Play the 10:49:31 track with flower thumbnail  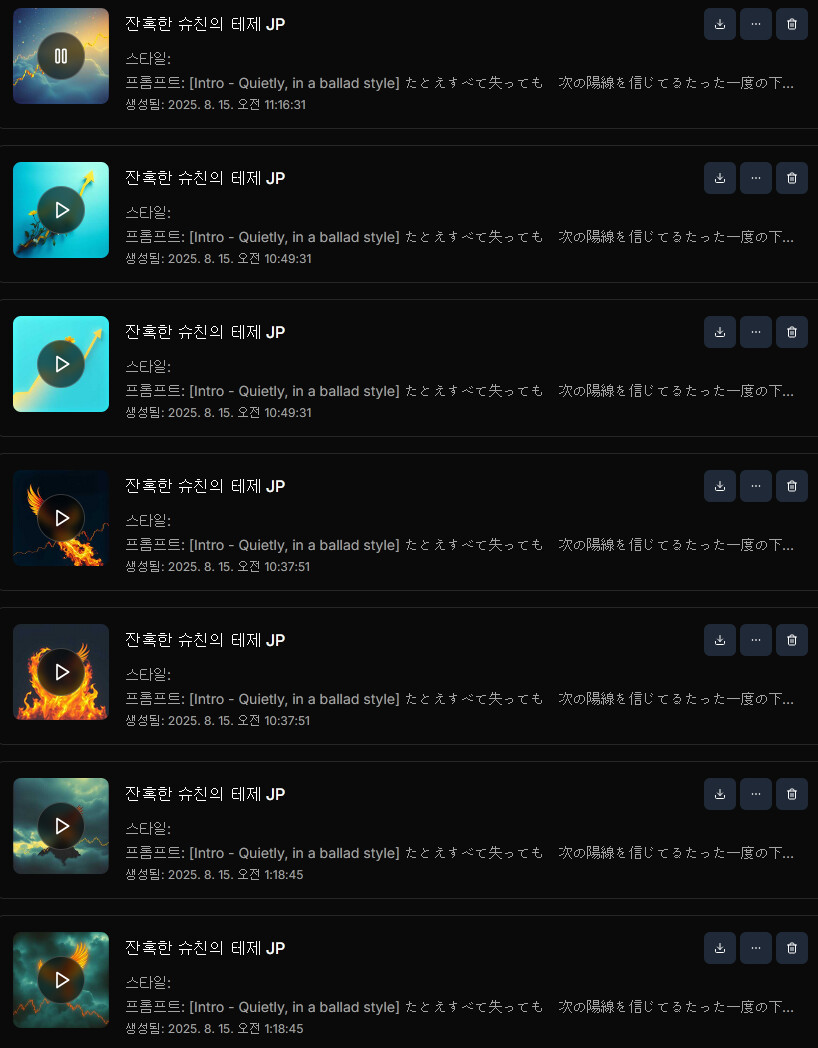coord(61,210)
